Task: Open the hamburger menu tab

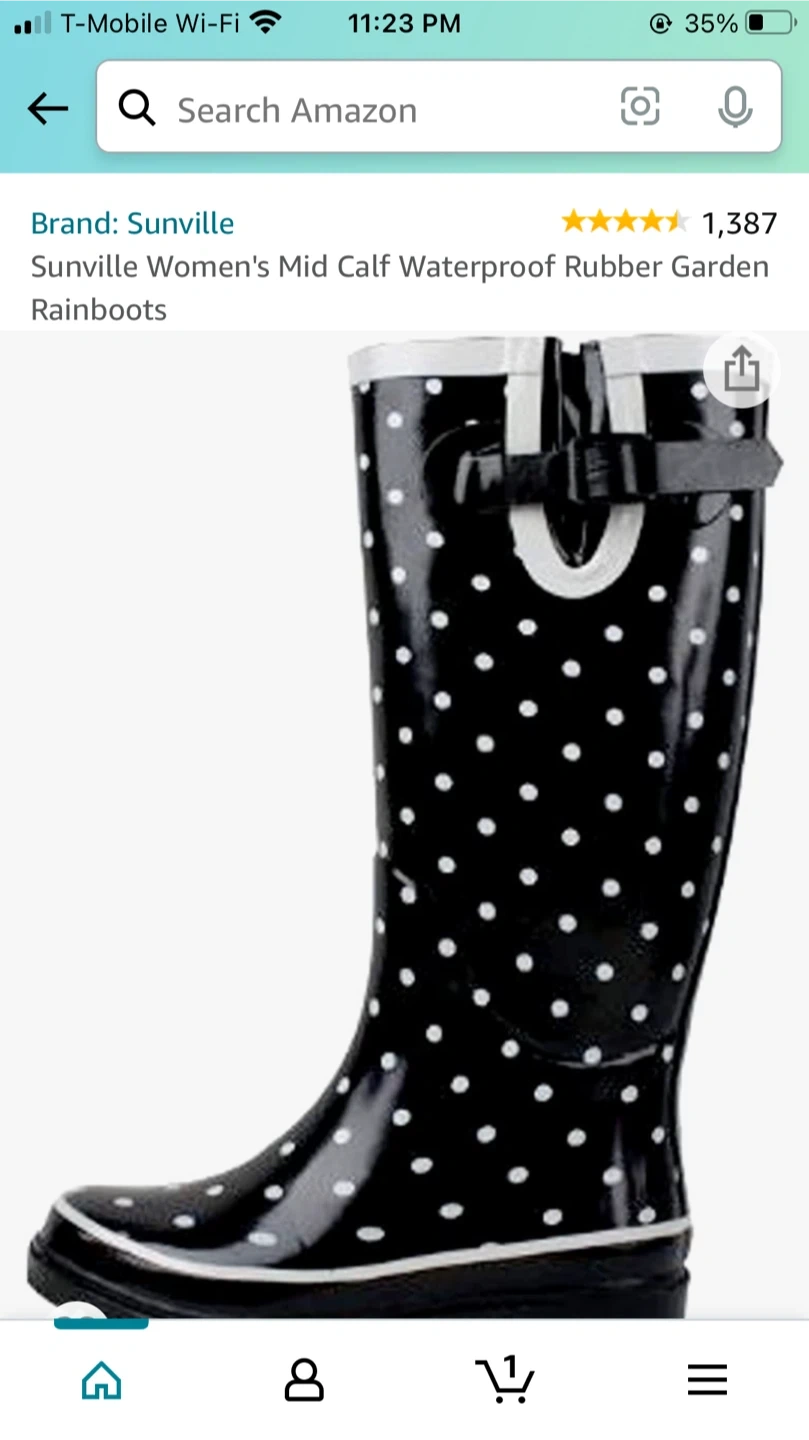Action: (707, 1380)
